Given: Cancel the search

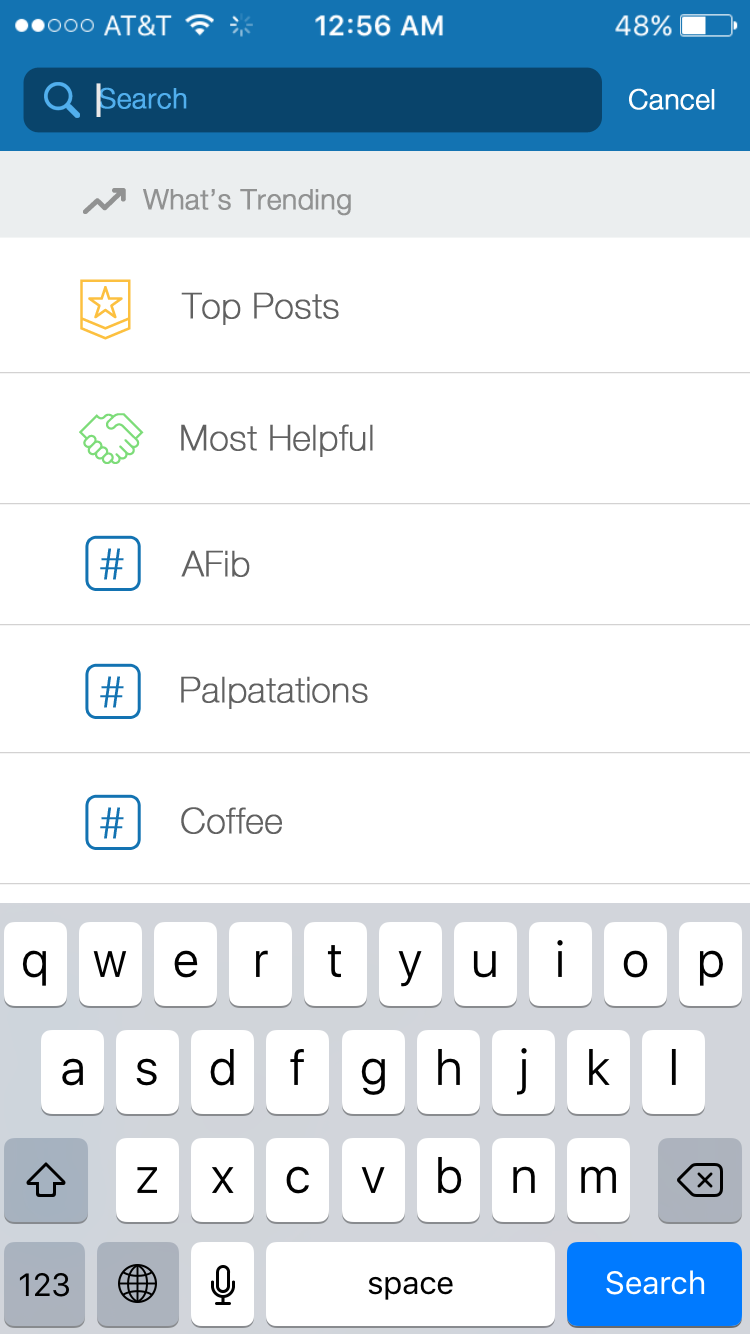Looking at the screenshot, I should [x=671, y=100].
